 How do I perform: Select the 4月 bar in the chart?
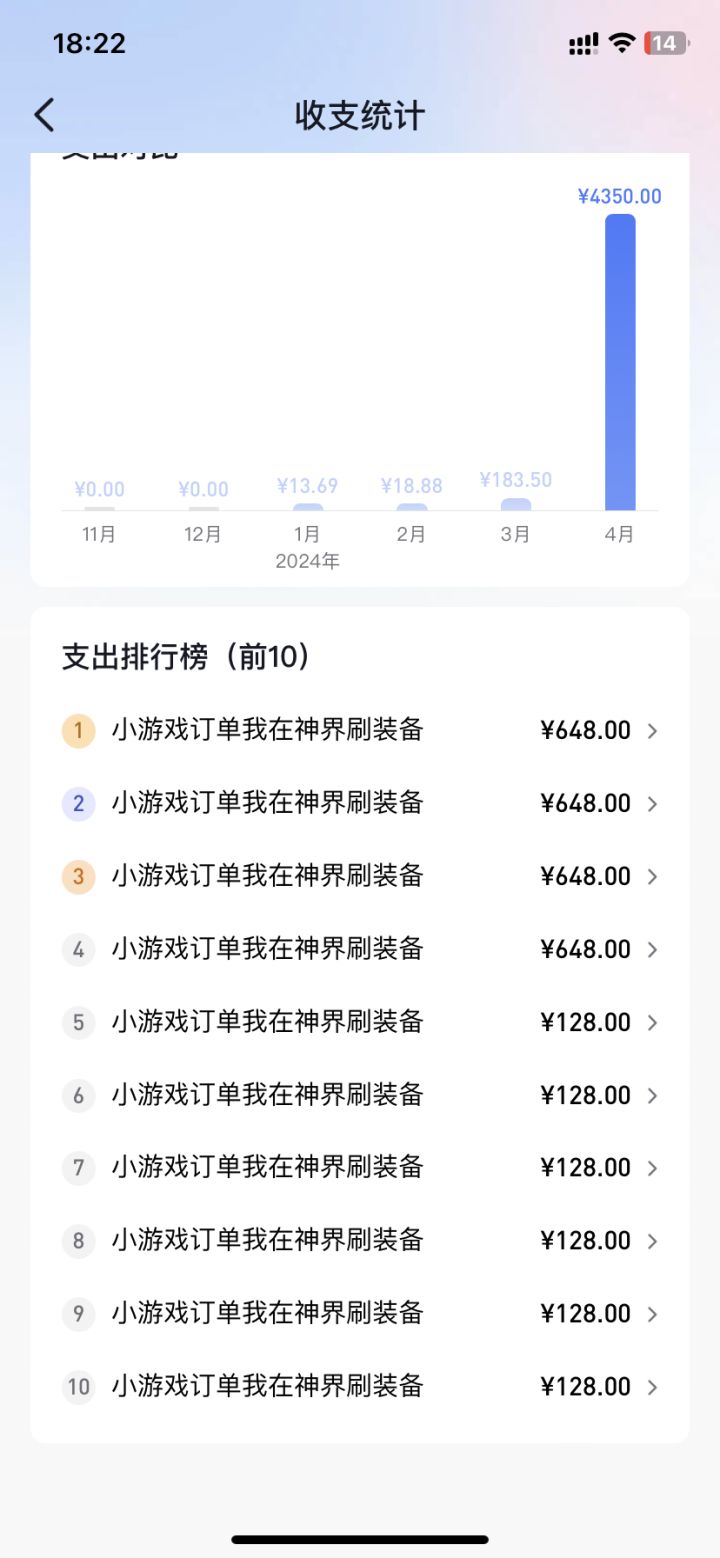pos(620,362)
